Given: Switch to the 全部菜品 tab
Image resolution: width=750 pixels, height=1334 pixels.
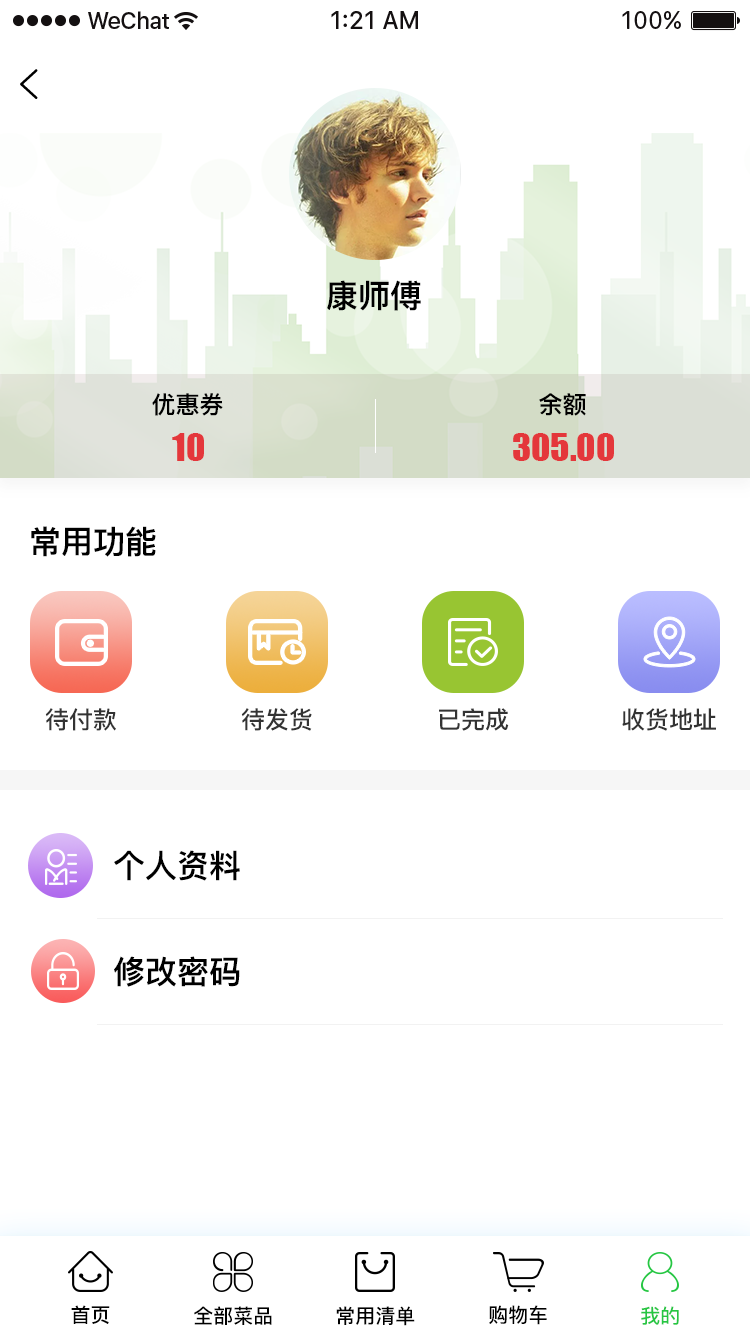Looking at the screenshot, I should coord(233,1287).
